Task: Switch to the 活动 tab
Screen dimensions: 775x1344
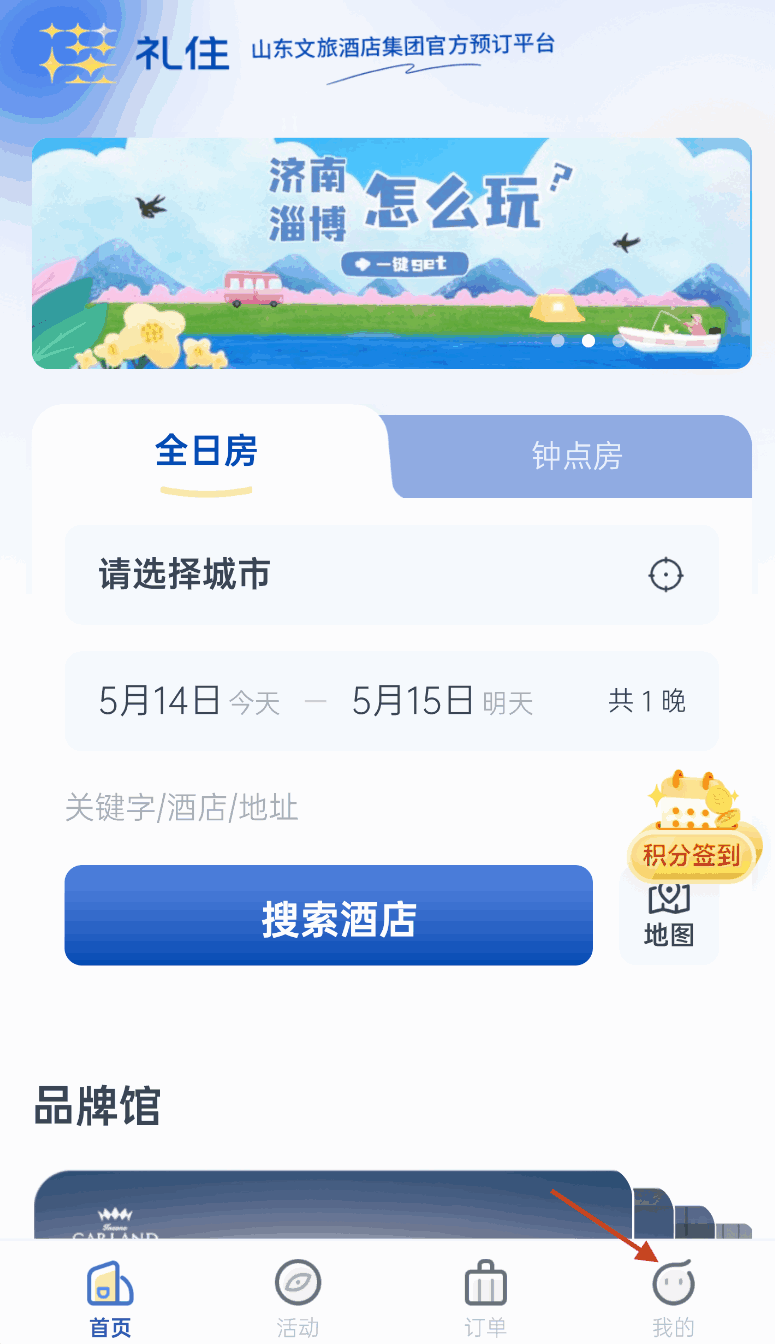Action: pyautogui.click(x=297, y=1297)
